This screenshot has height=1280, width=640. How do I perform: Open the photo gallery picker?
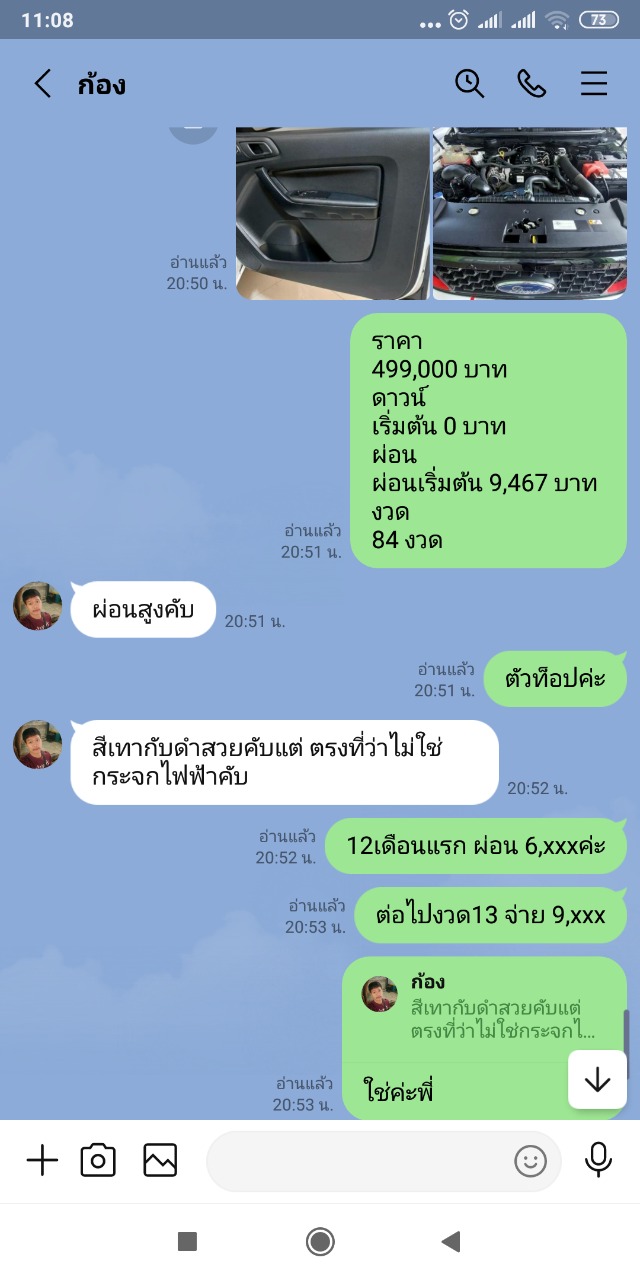click(160, 1160)
